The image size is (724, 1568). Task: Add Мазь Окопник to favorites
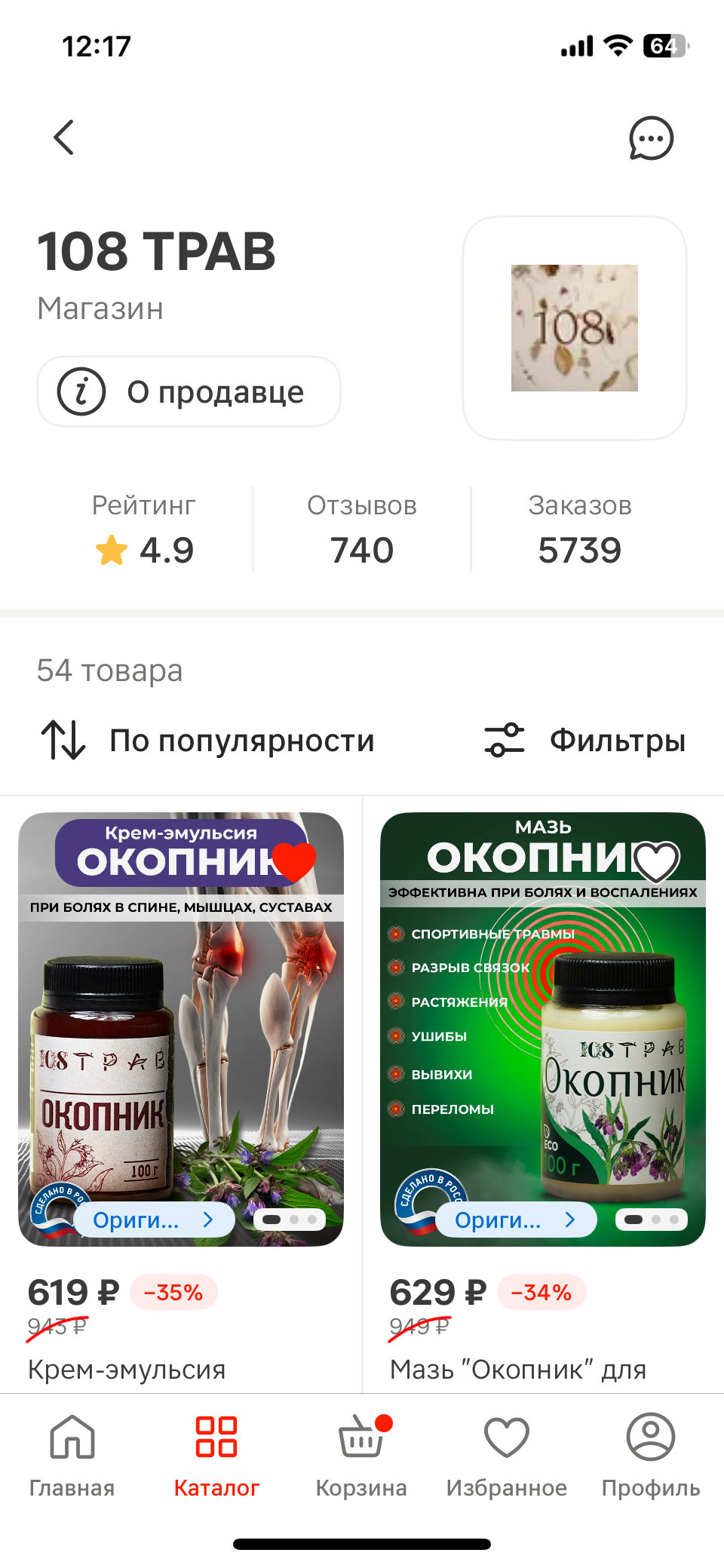(656, 861)
